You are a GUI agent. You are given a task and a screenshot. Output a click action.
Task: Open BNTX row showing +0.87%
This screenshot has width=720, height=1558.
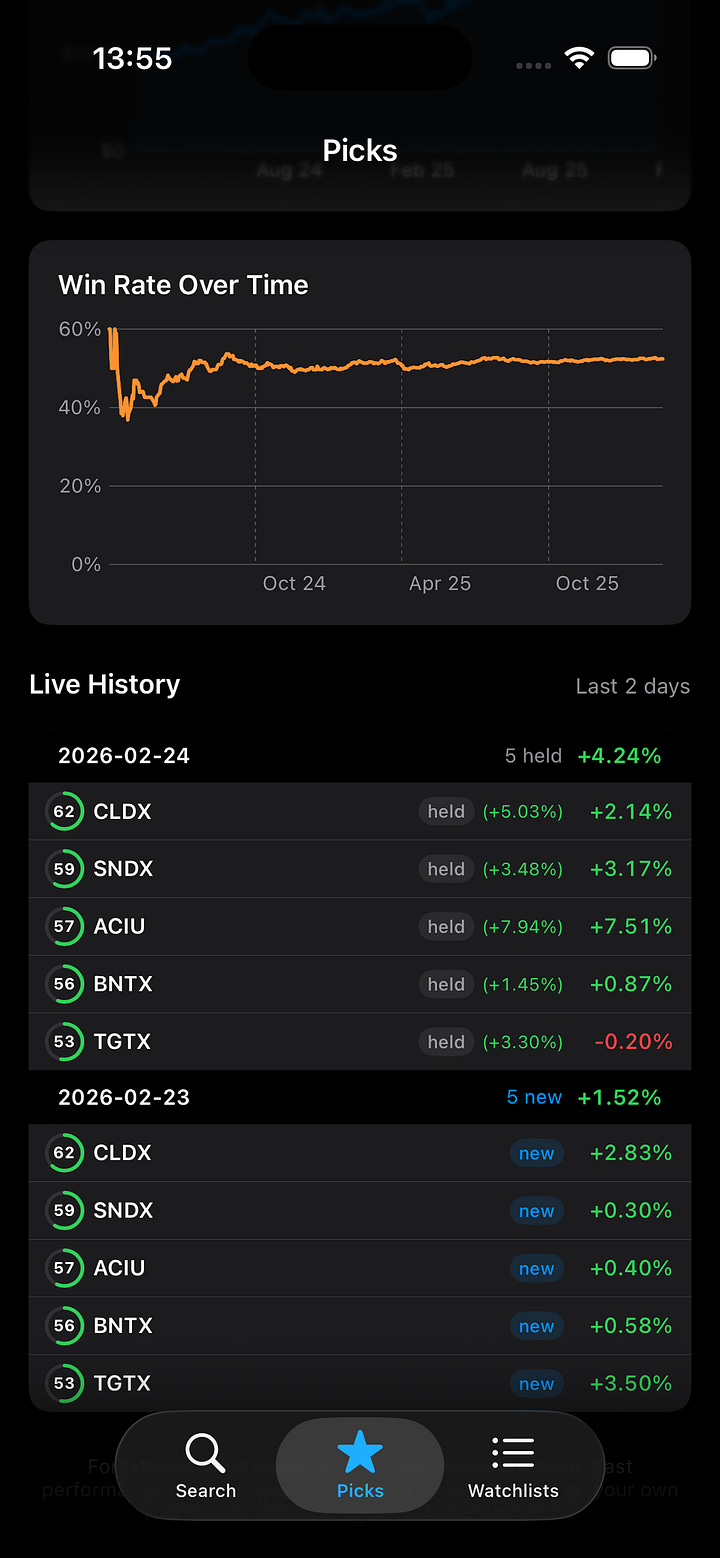coord(360,984)
